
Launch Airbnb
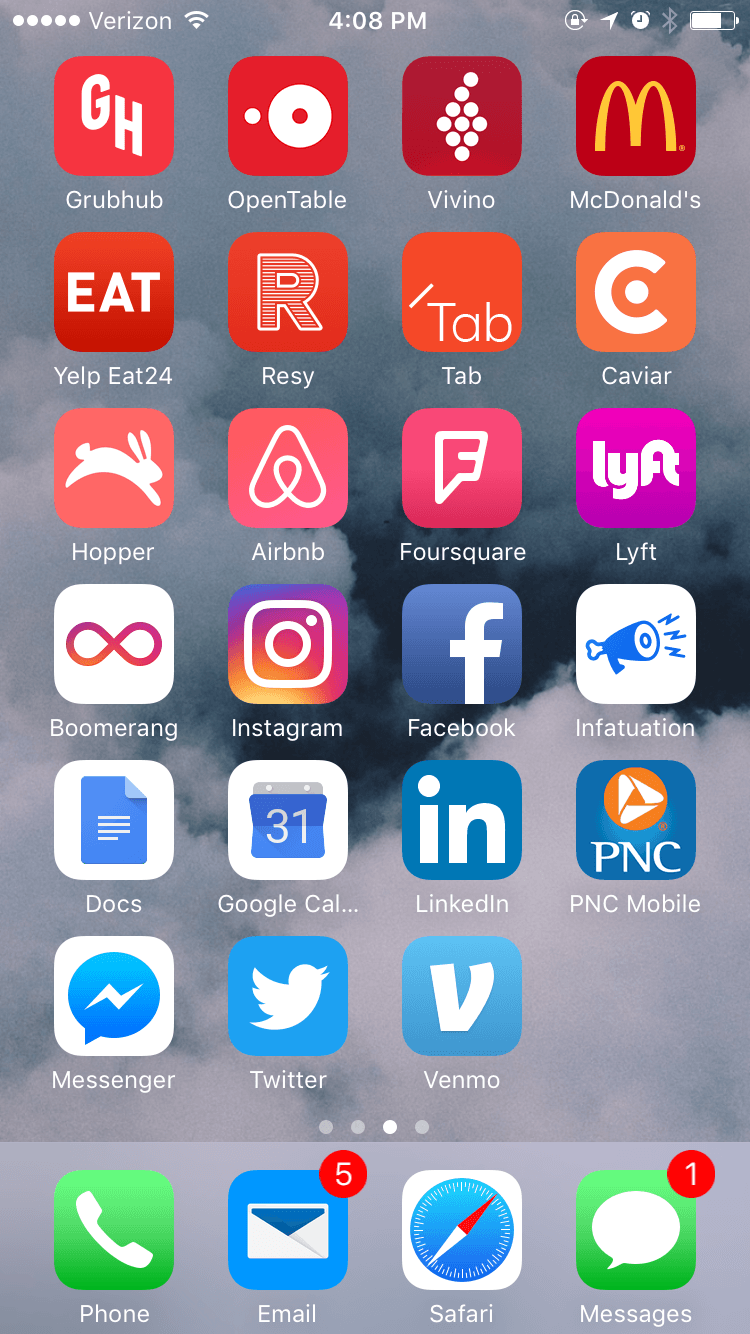(x=287, y=467)
